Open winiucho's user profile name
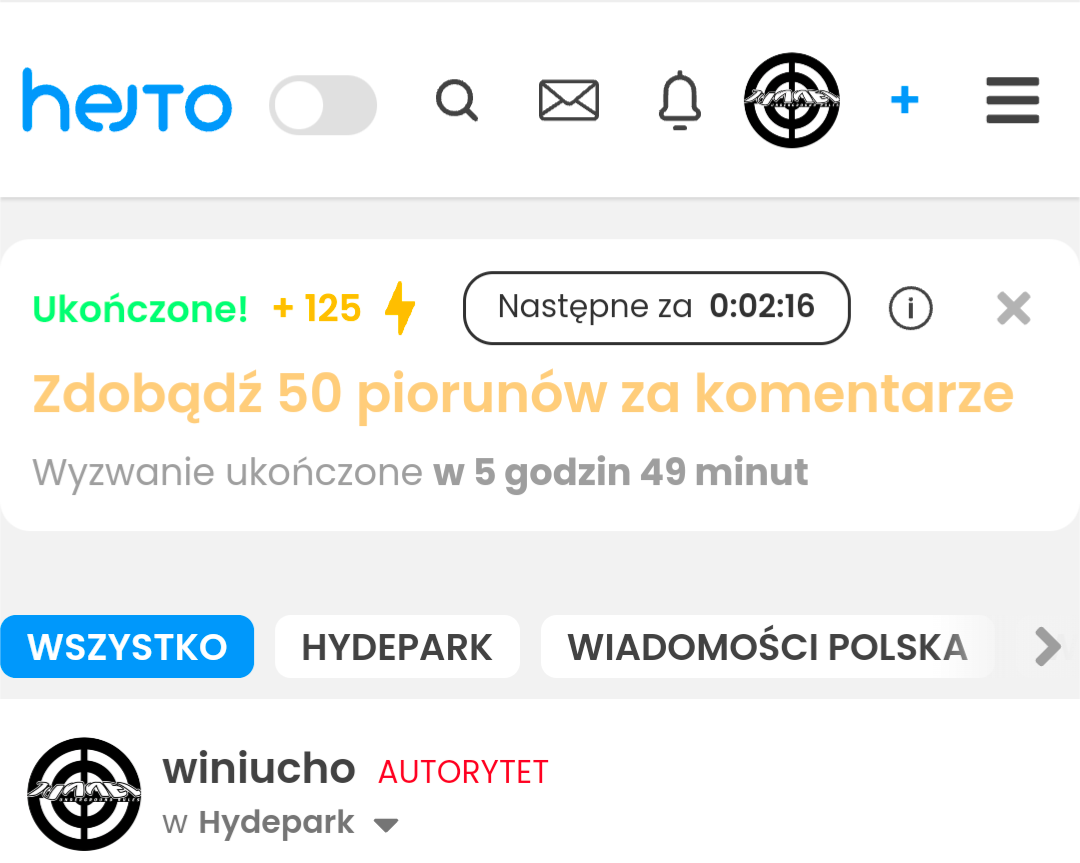The width and height of the screenshot is (1080, 863). point(259,769)
